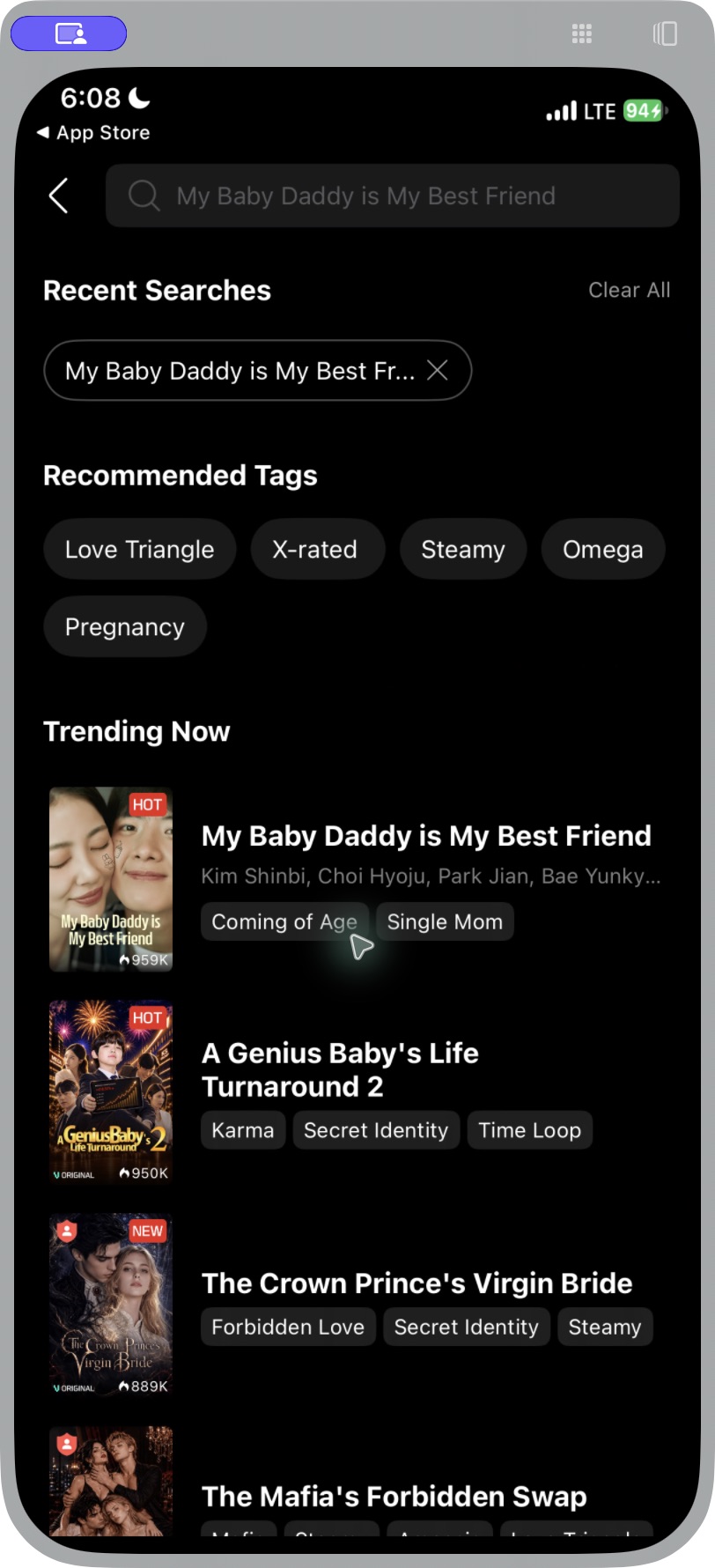The width and height of the screenshot is (715, 1568).
Task: Tap the Single Mom tag
Action: (445, 922)
